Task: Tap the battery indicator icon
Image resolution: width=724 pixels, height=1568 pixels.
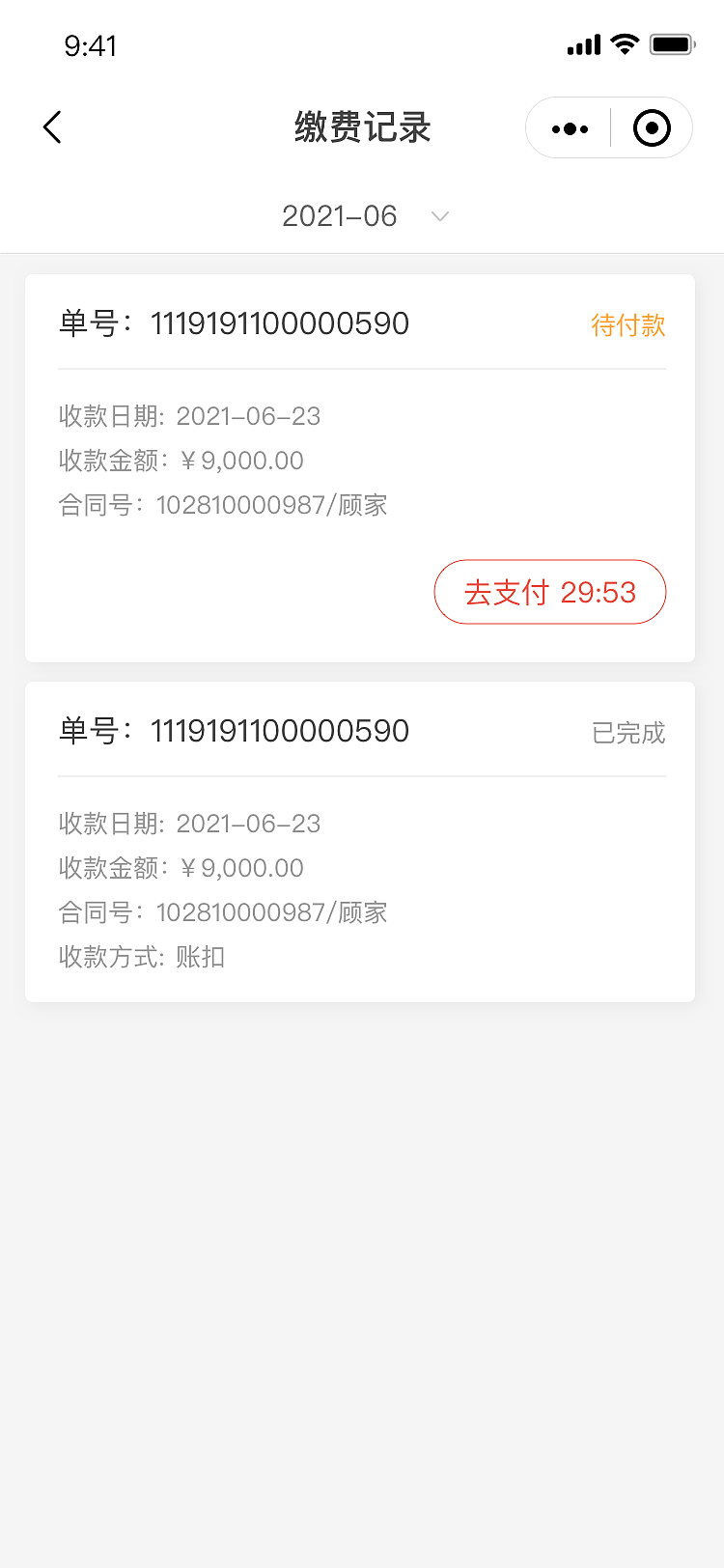Action: click(670, 43)
